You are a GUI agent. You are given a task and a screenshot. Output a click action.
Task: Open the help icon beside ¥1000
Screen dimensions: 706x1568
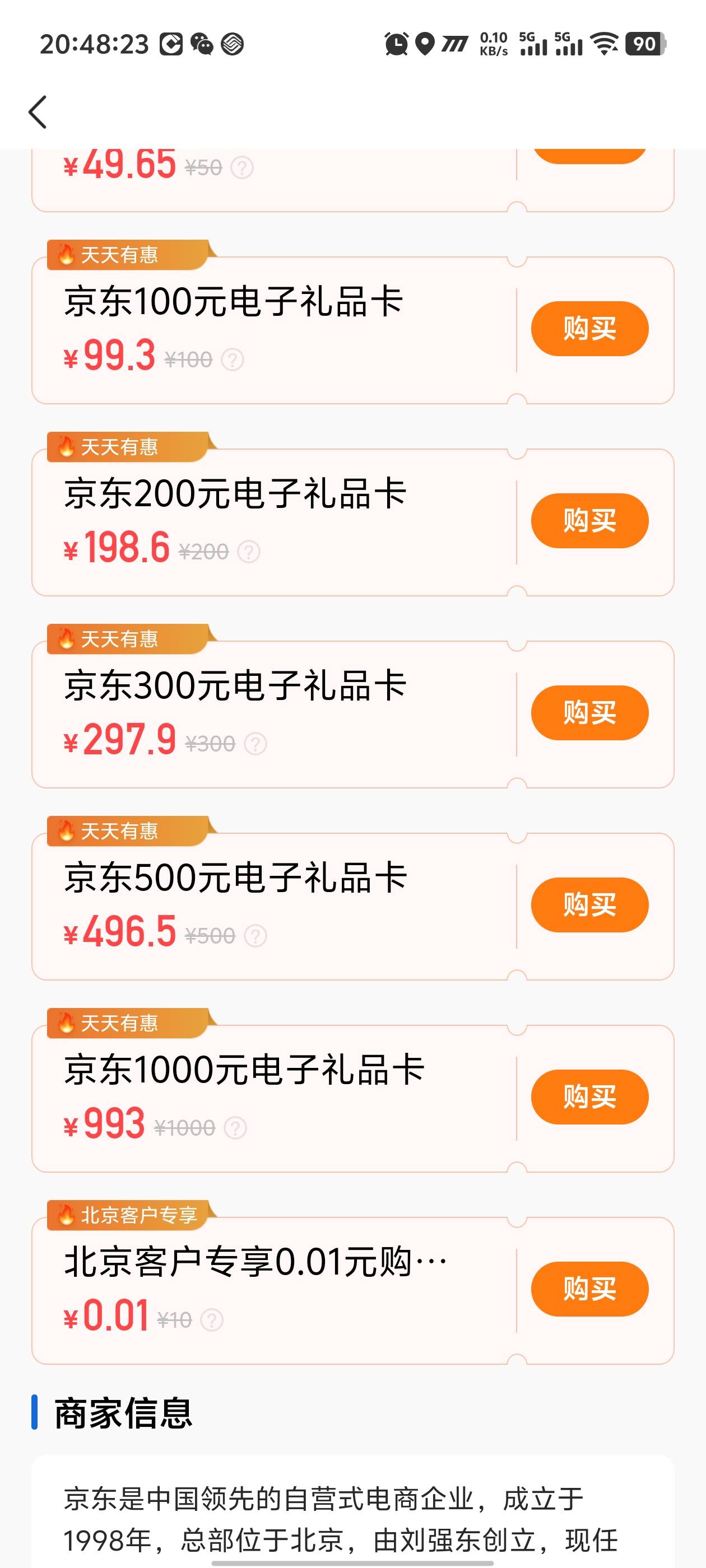[x=235, y=1128]
